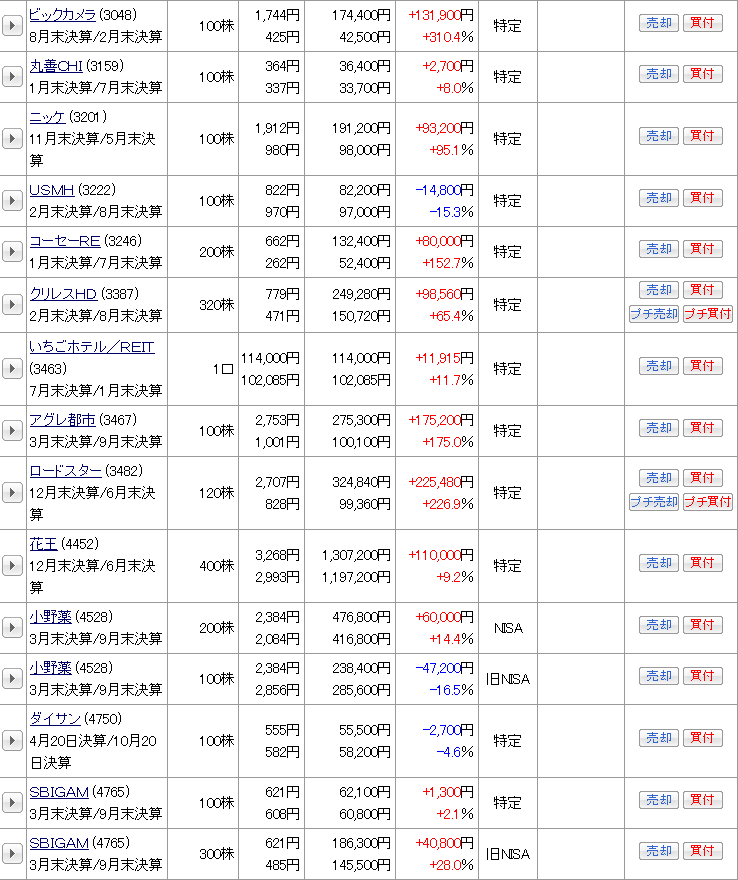Buy more 花王 with 買付

point(702,563)
